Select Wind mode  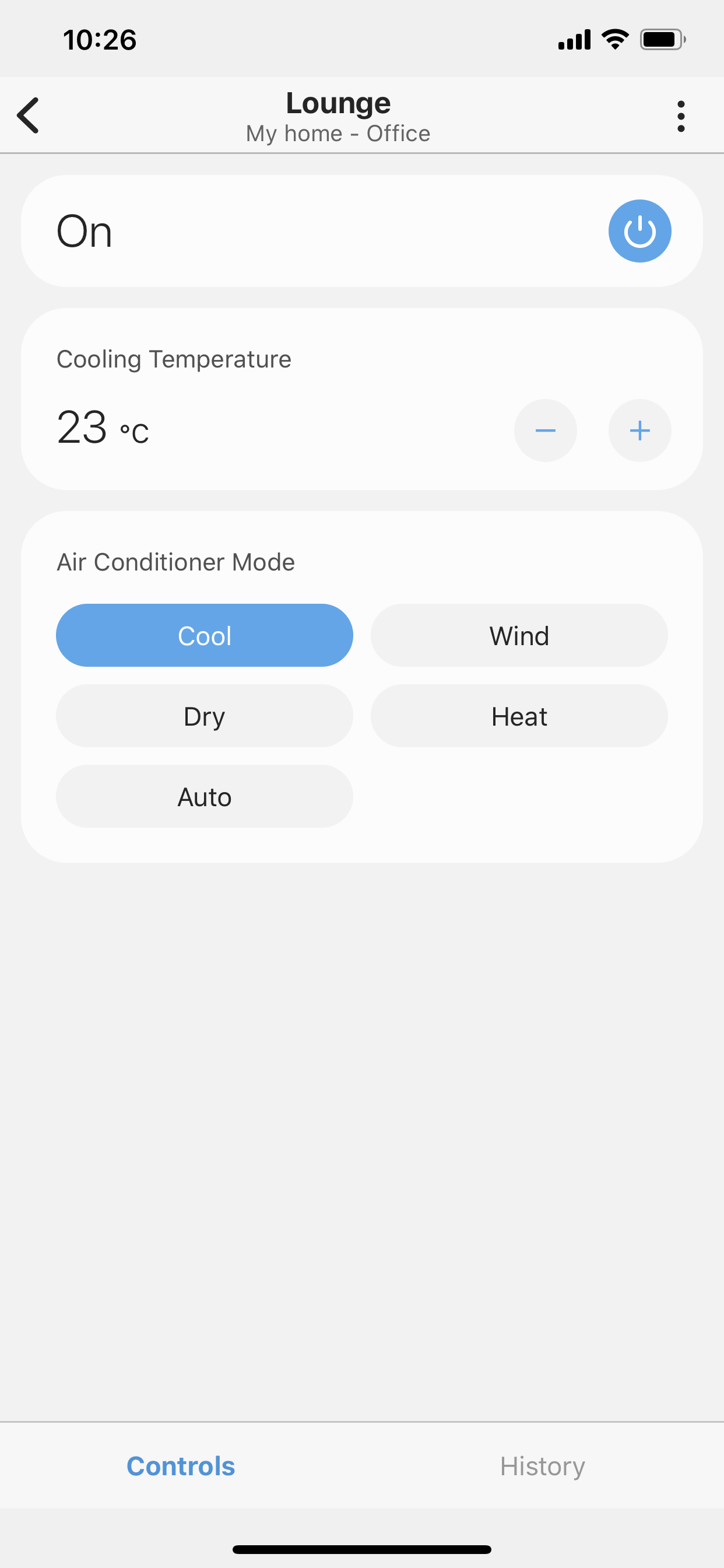519,635
